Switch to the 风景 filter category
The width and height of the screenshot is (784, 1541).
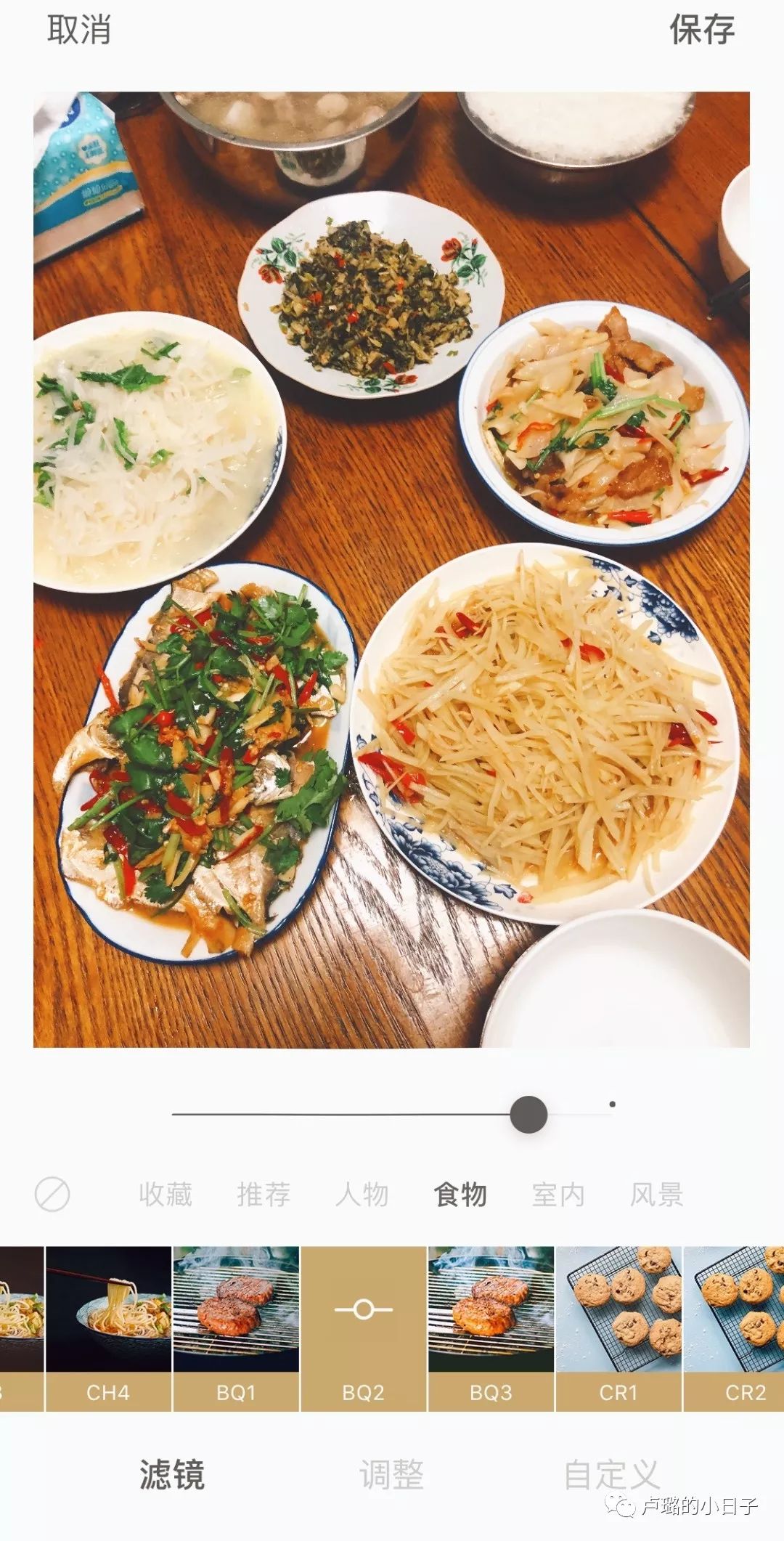pos(656,1195)
